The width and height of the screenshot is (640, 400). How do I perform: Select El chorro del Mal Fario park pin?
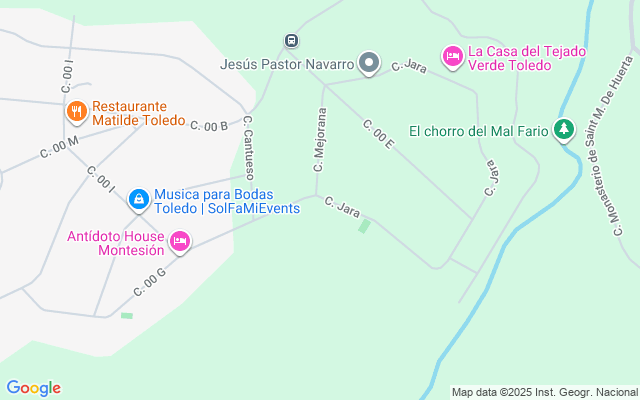tap(565, 130)
